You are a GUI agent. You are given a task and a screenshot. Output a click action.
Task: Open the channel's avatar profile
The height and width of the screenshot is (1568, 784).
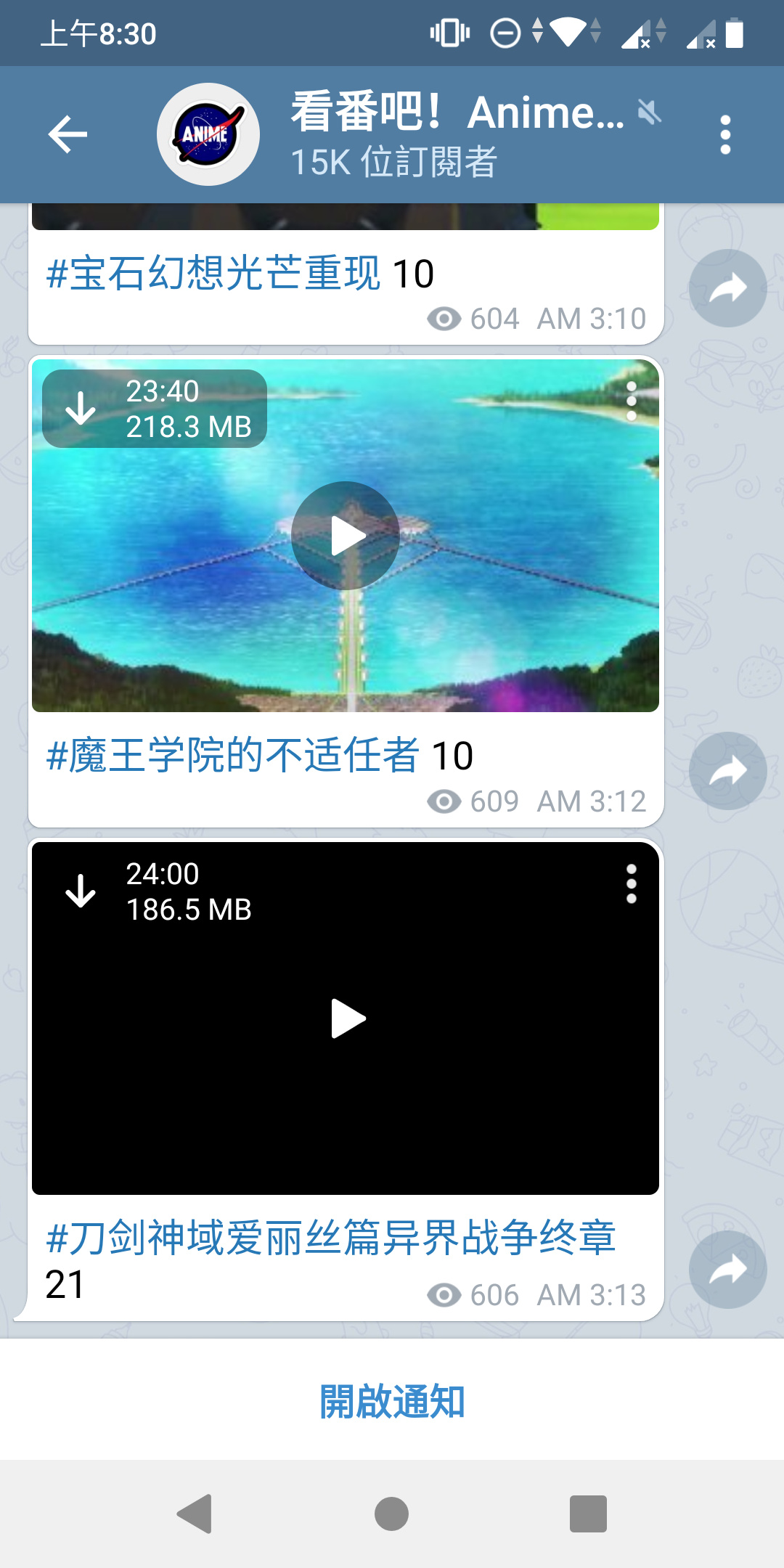coord(208,135)
